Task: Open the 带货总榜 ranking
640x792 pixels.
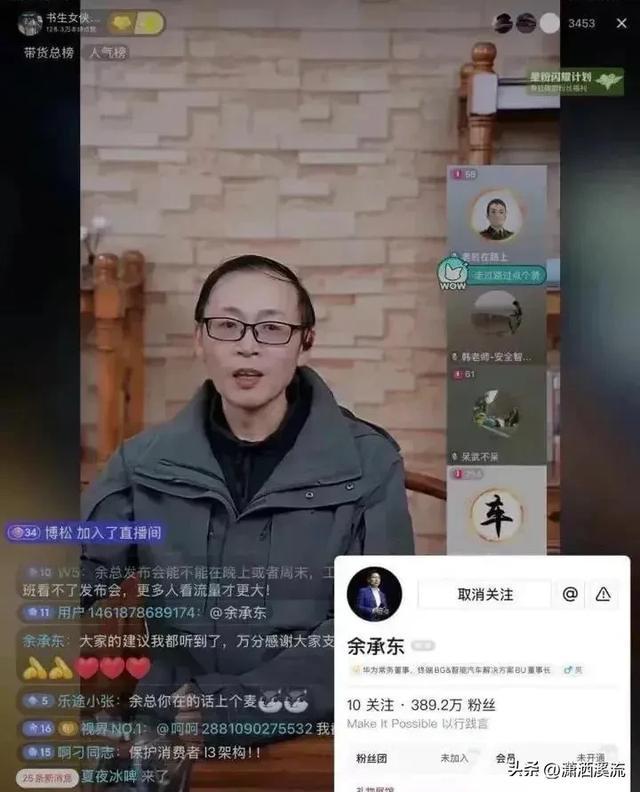Action: tap(49, 52)
